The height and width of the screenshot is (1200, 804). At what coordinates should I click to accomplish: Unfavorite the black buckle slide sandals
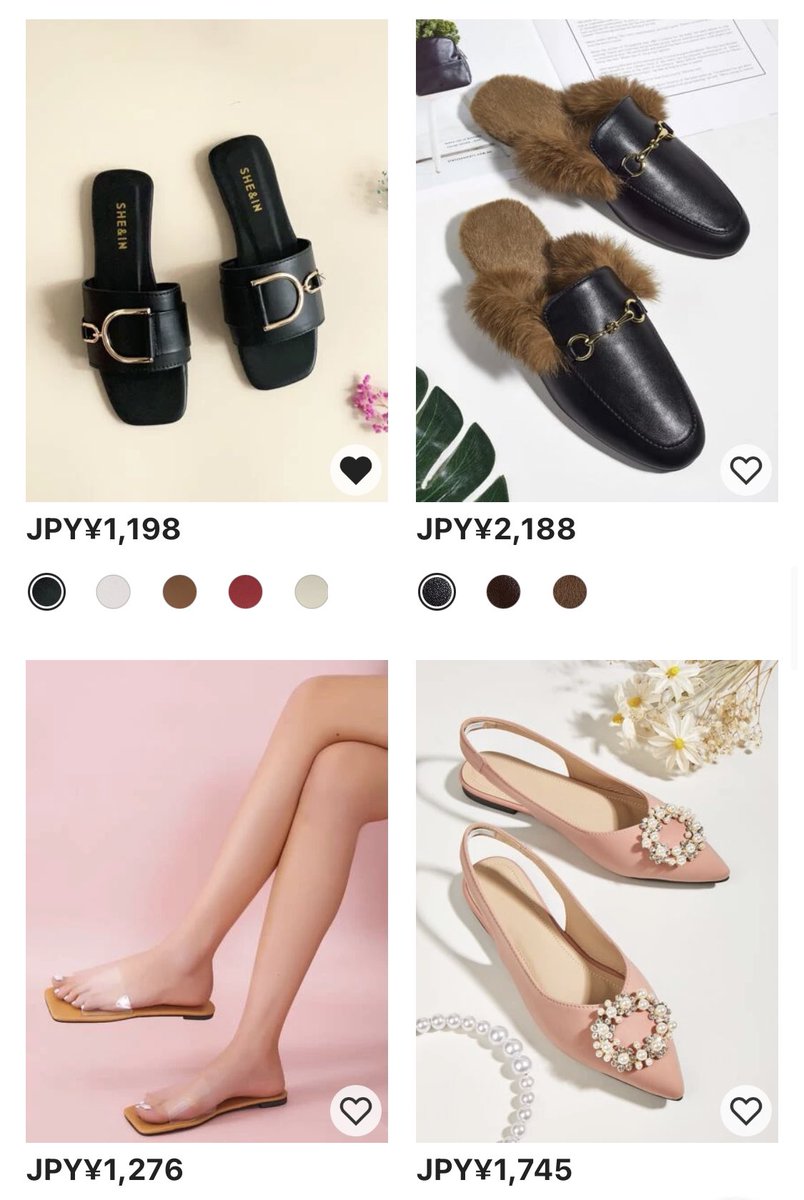pos(357,468)
